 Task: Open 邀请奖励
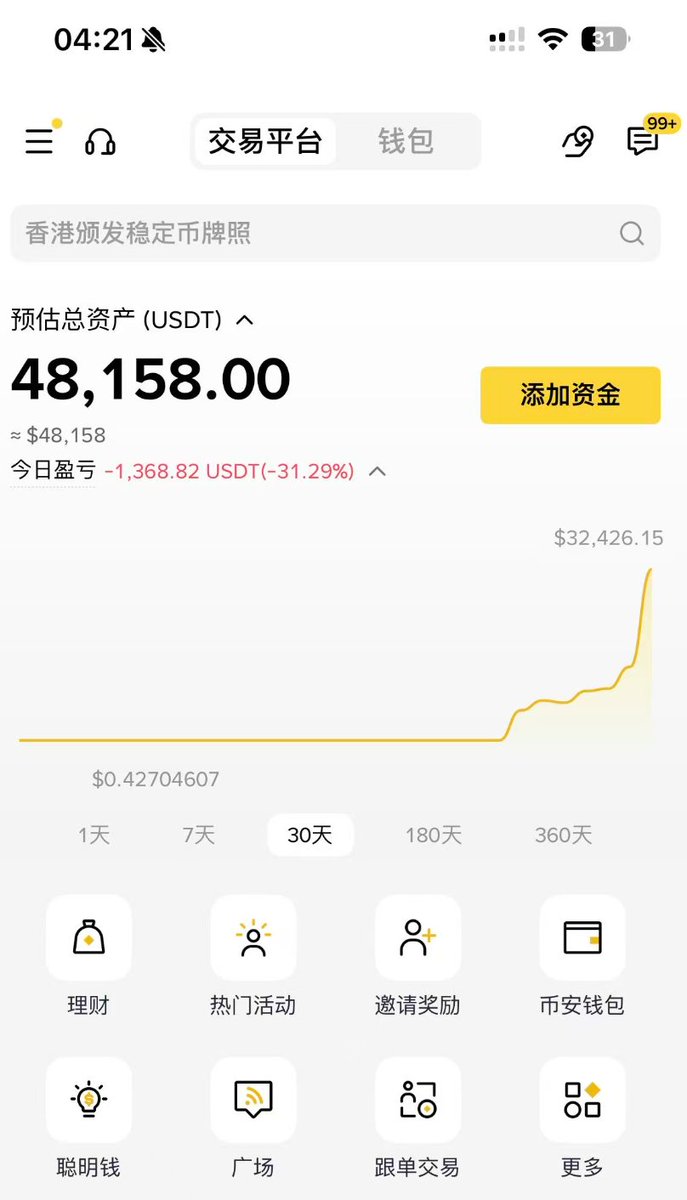click(x=418, y=956)
